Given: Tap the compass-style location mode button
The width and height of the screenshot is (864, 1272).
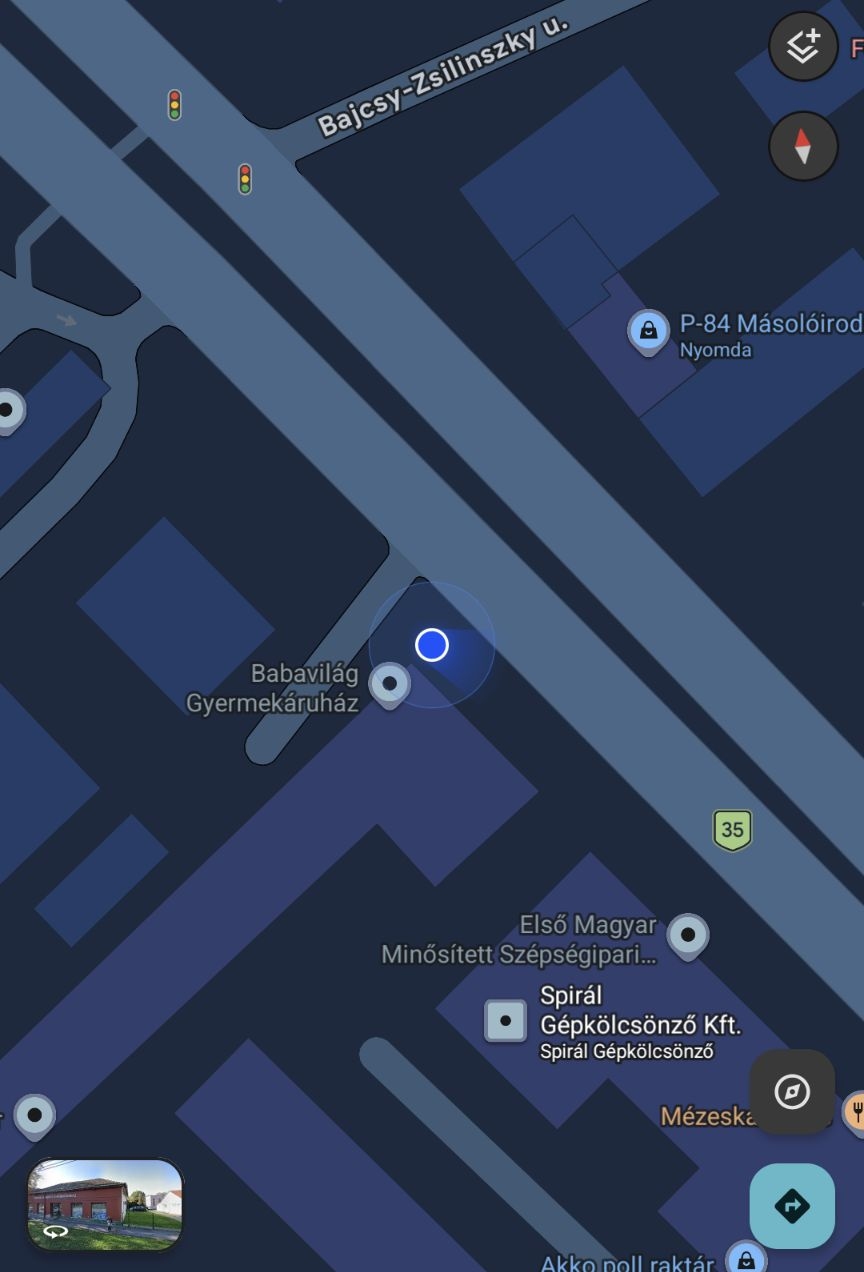Looking at the screenshot, I should [x=792, y=1092].
